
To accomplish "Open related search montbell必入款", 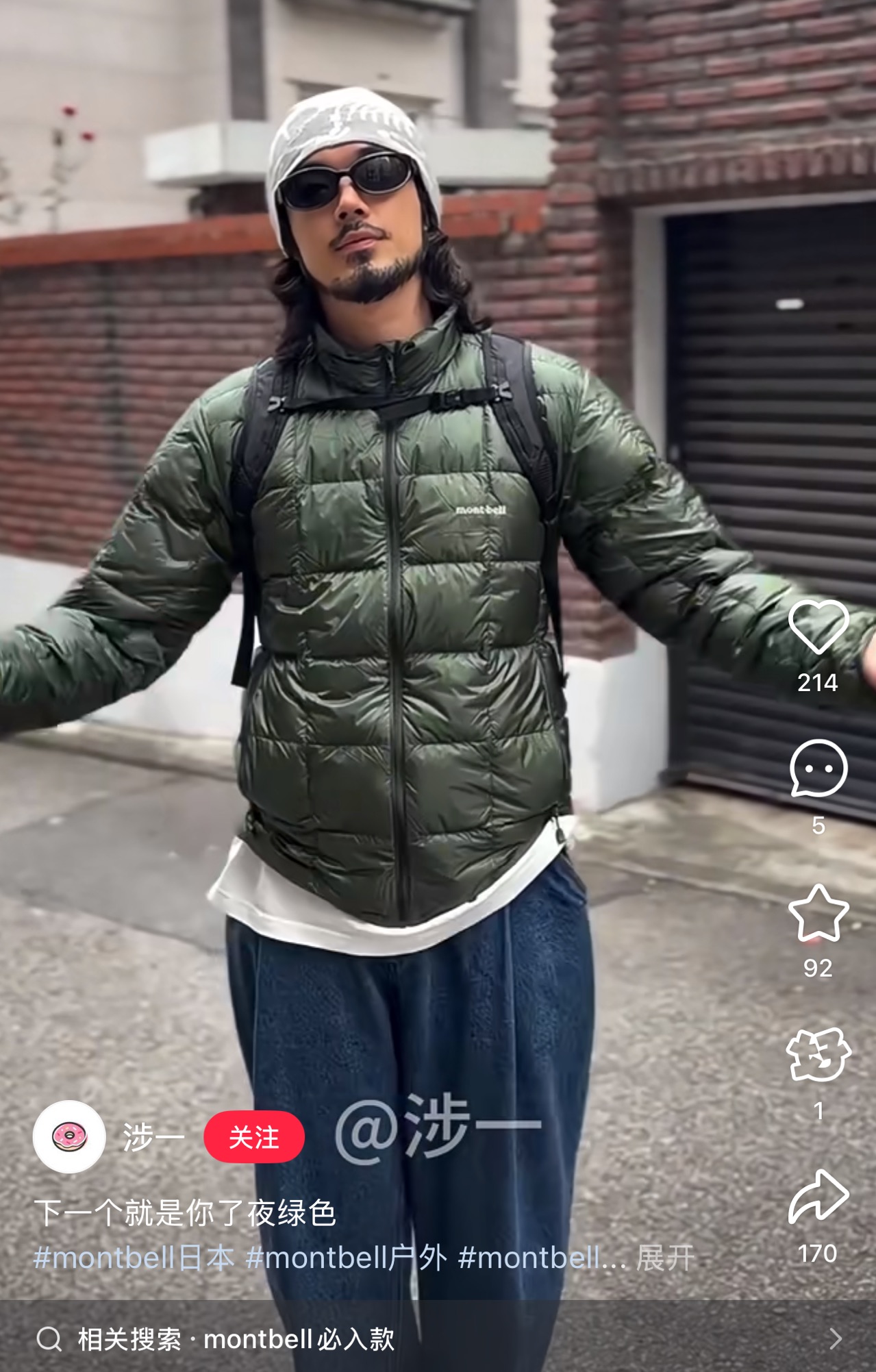I will [x=438, y=1338].
